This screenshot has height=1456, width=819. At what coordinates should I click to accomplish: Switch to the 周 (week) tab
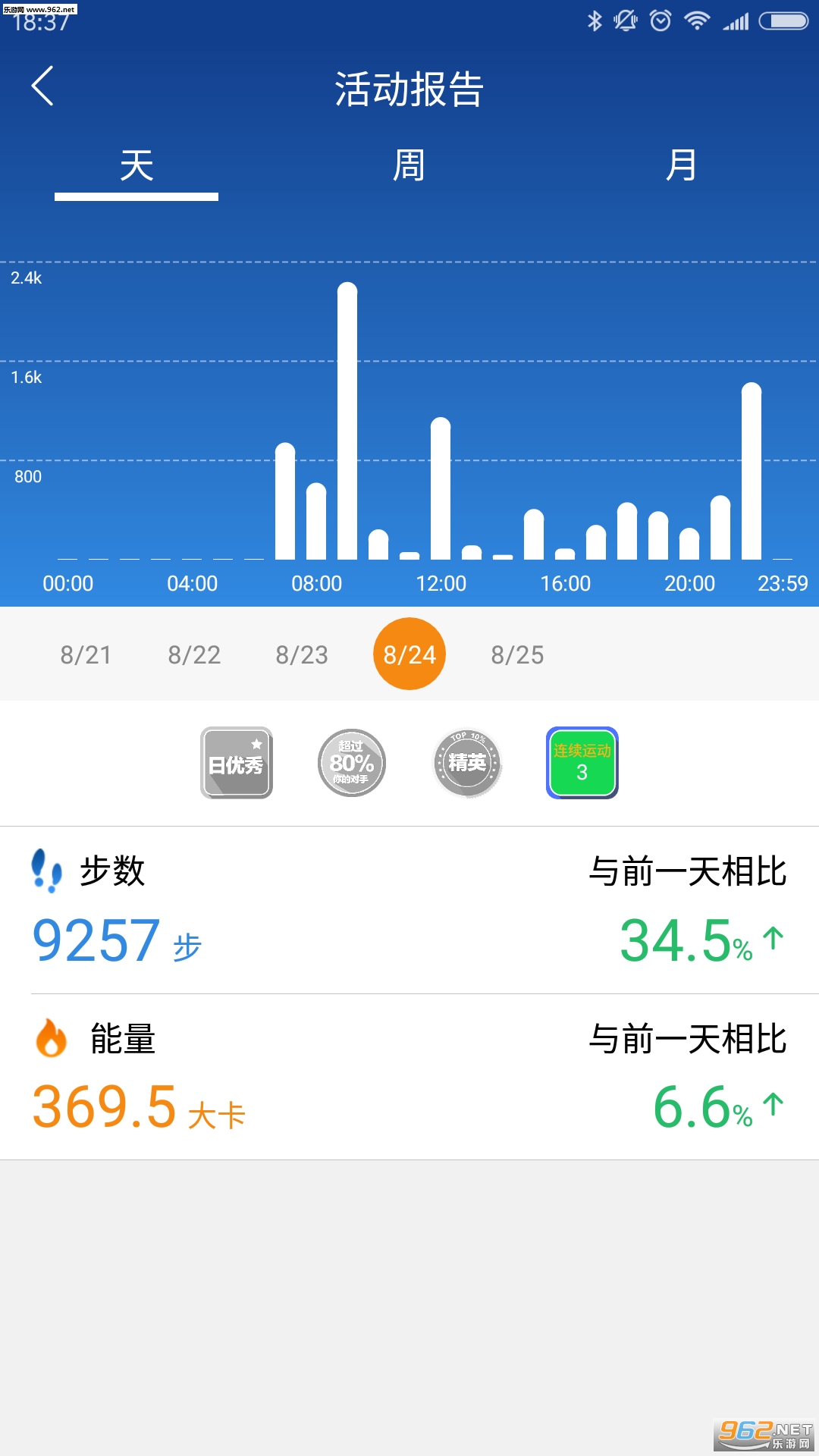pos(409,165)
